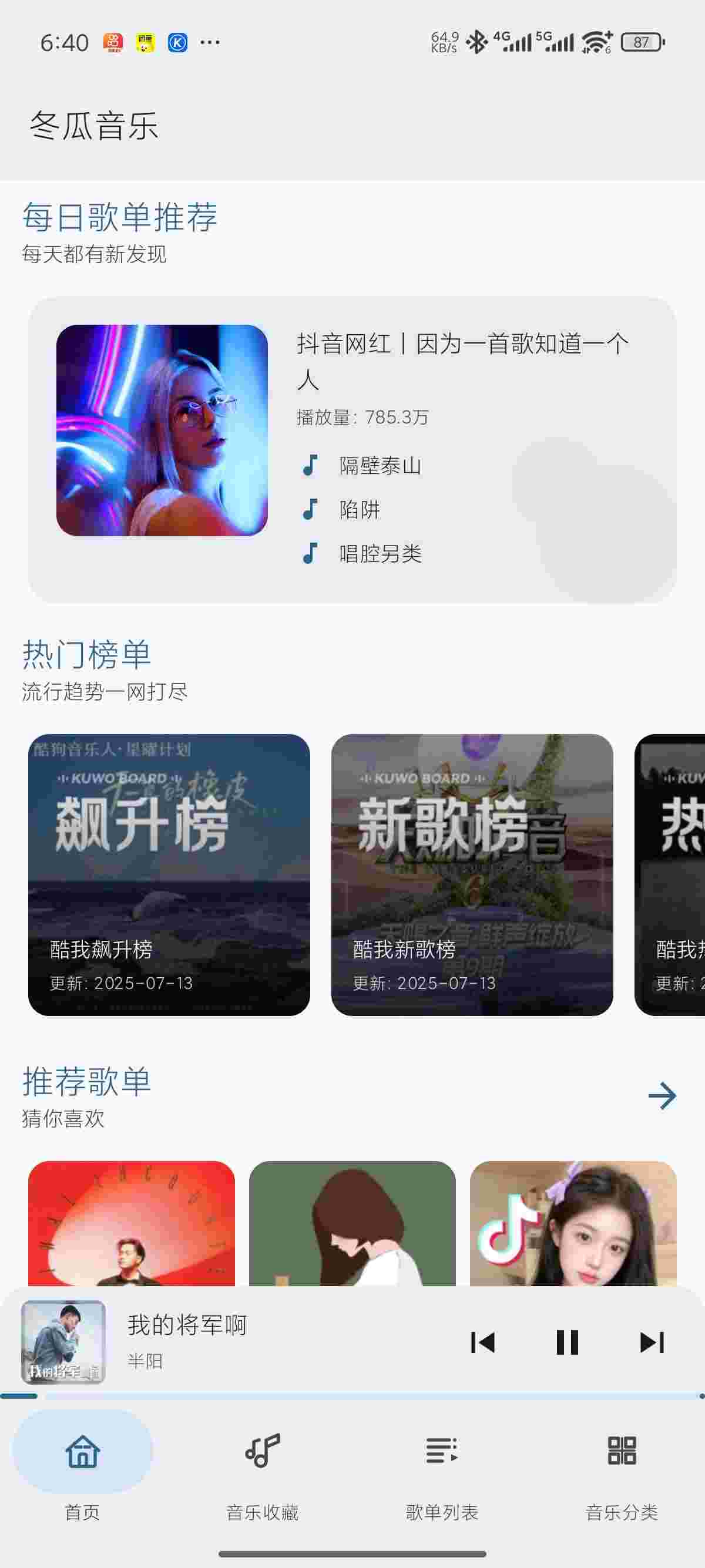
Task: Open the green-cover recommended playlist
Action: [352, 1222]
